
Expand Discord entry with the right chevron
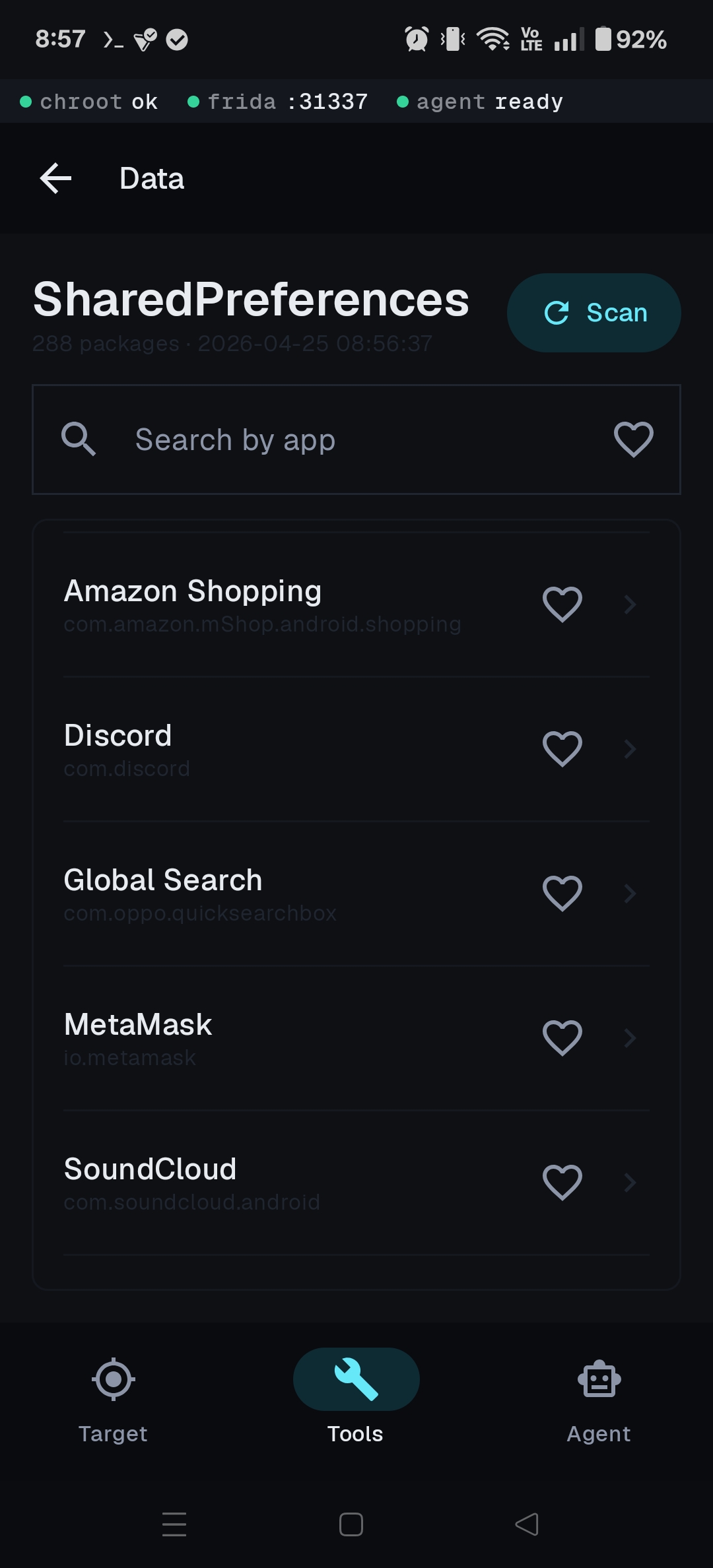point(630,748)
